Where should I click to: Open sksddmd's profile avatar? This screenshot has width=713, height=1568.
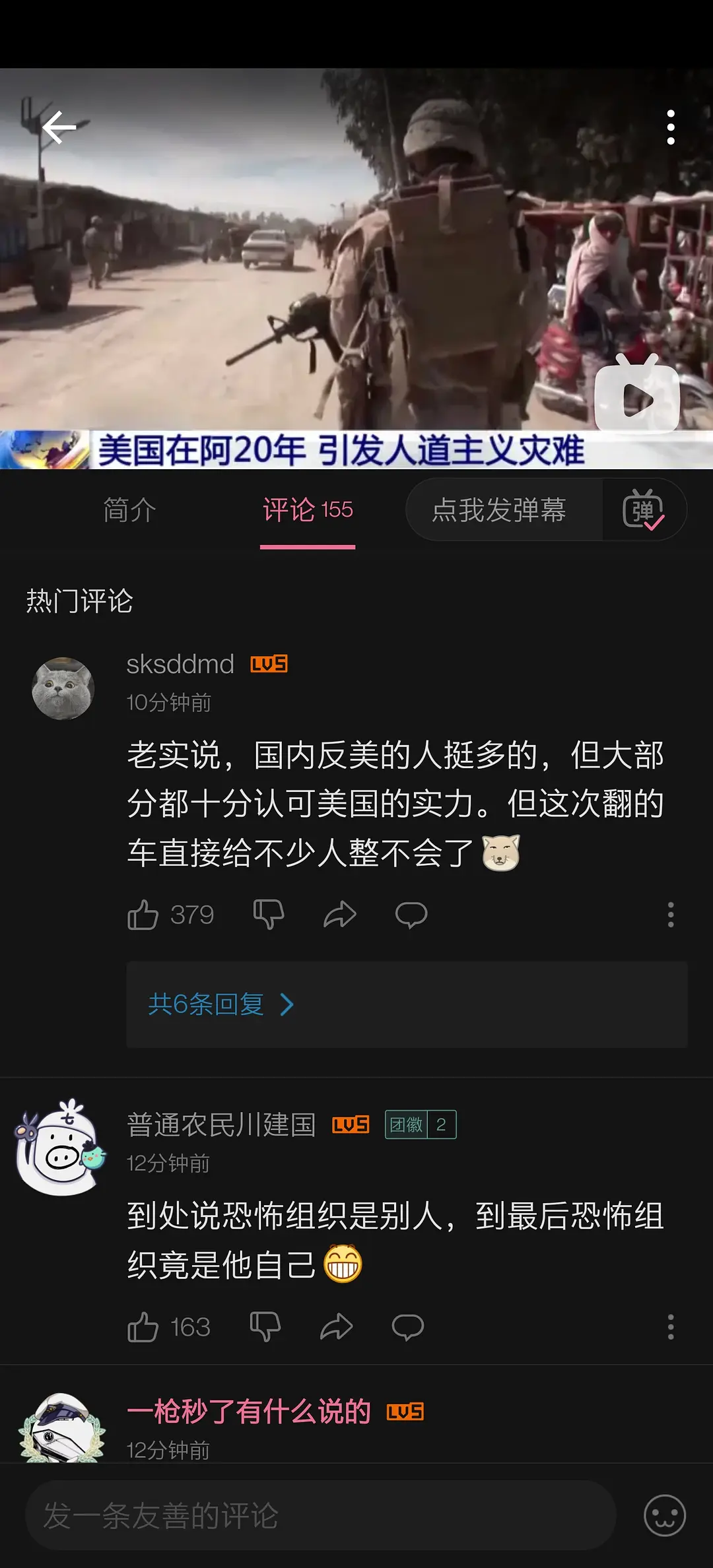pos(63,688)
